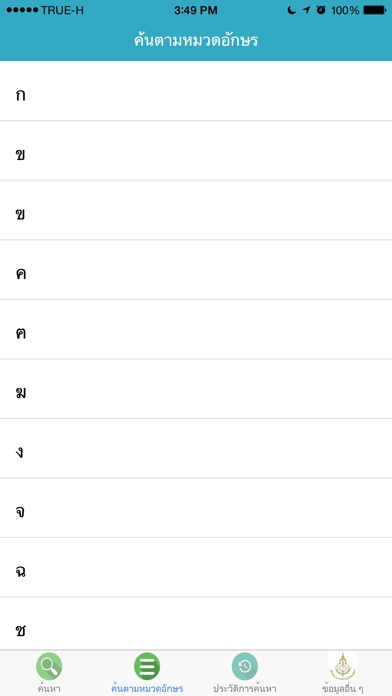The image size is (392, 696).
Task: Go to the ค้นตามหมวดอักษร tab
Action: (x=147, y=673)
